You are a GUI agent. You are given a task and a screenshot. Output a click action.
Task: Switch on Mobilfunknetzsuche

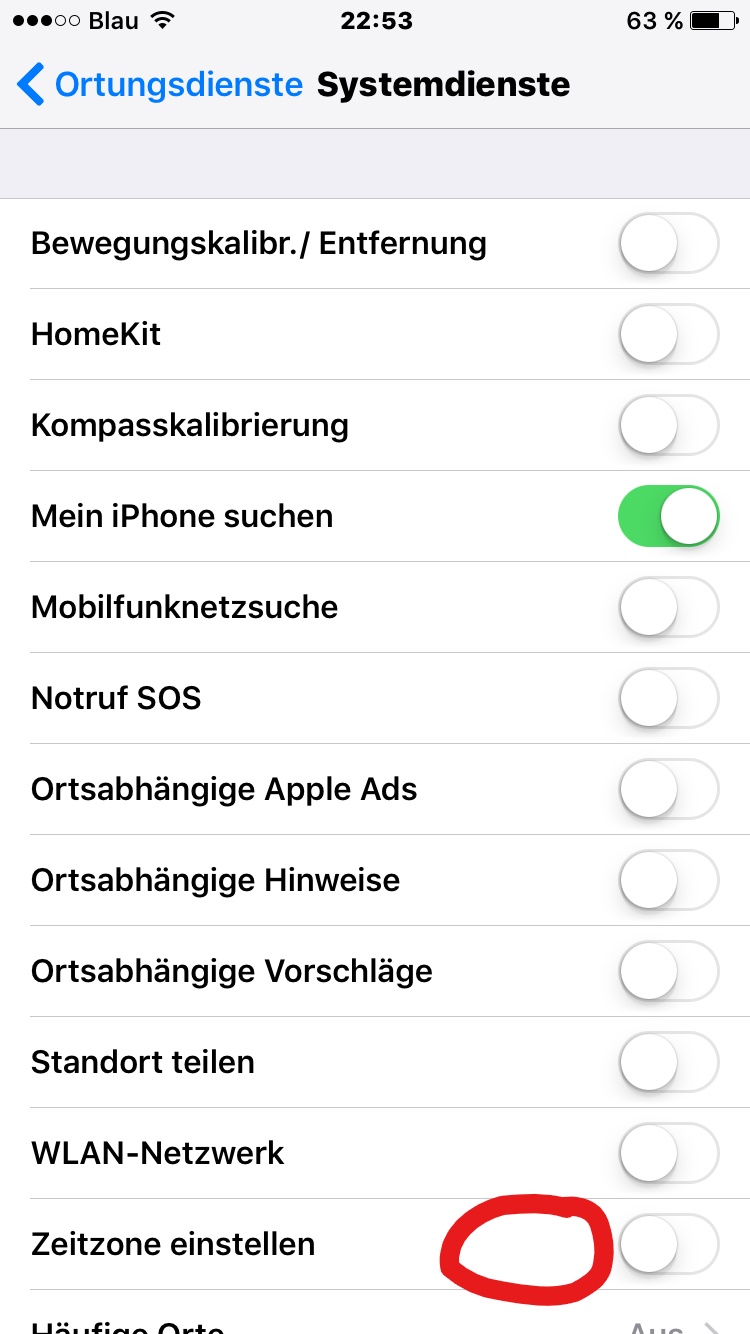point(669,607)
